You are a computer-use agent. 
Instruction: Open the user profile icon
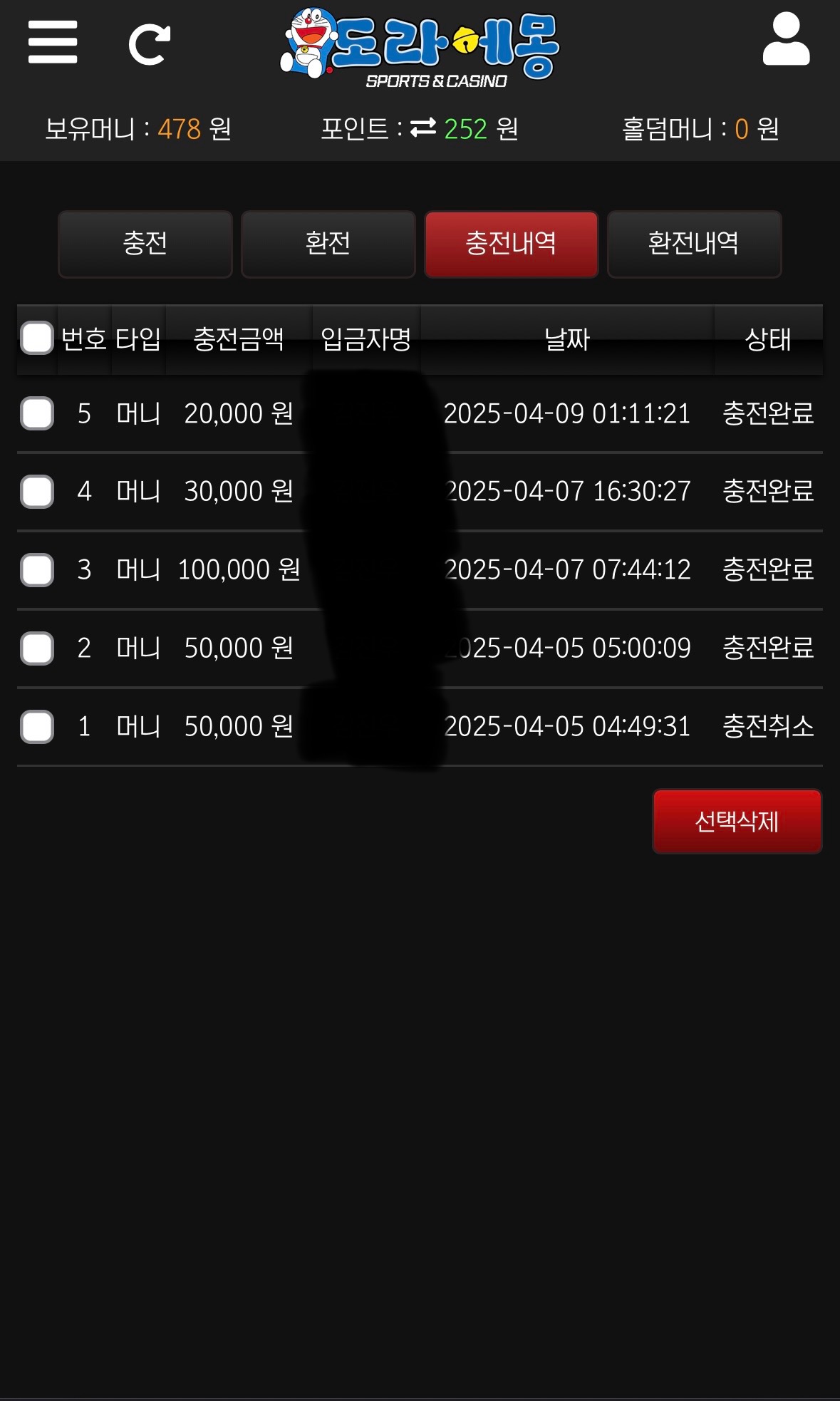(786, 39)
